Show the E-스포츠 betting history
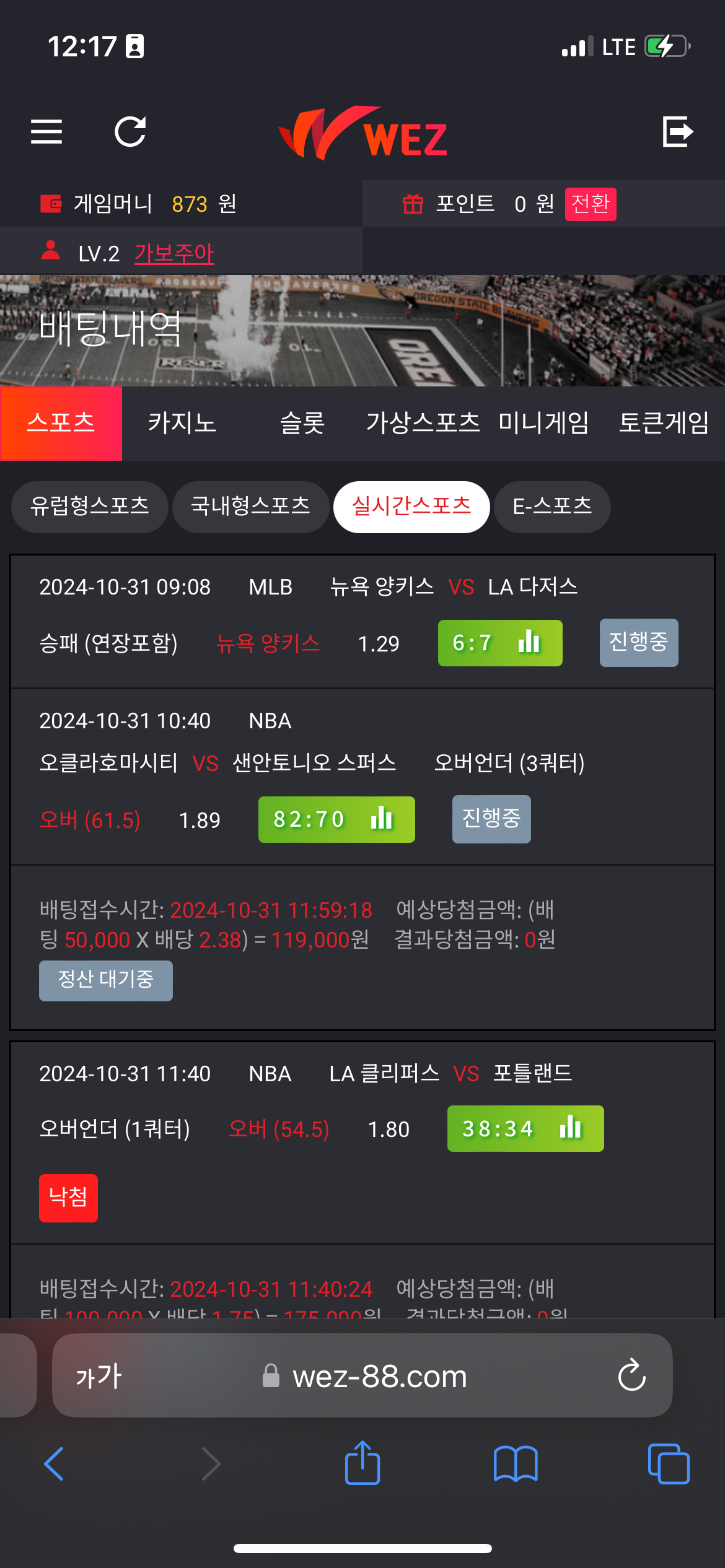 [x=552, y=507]
